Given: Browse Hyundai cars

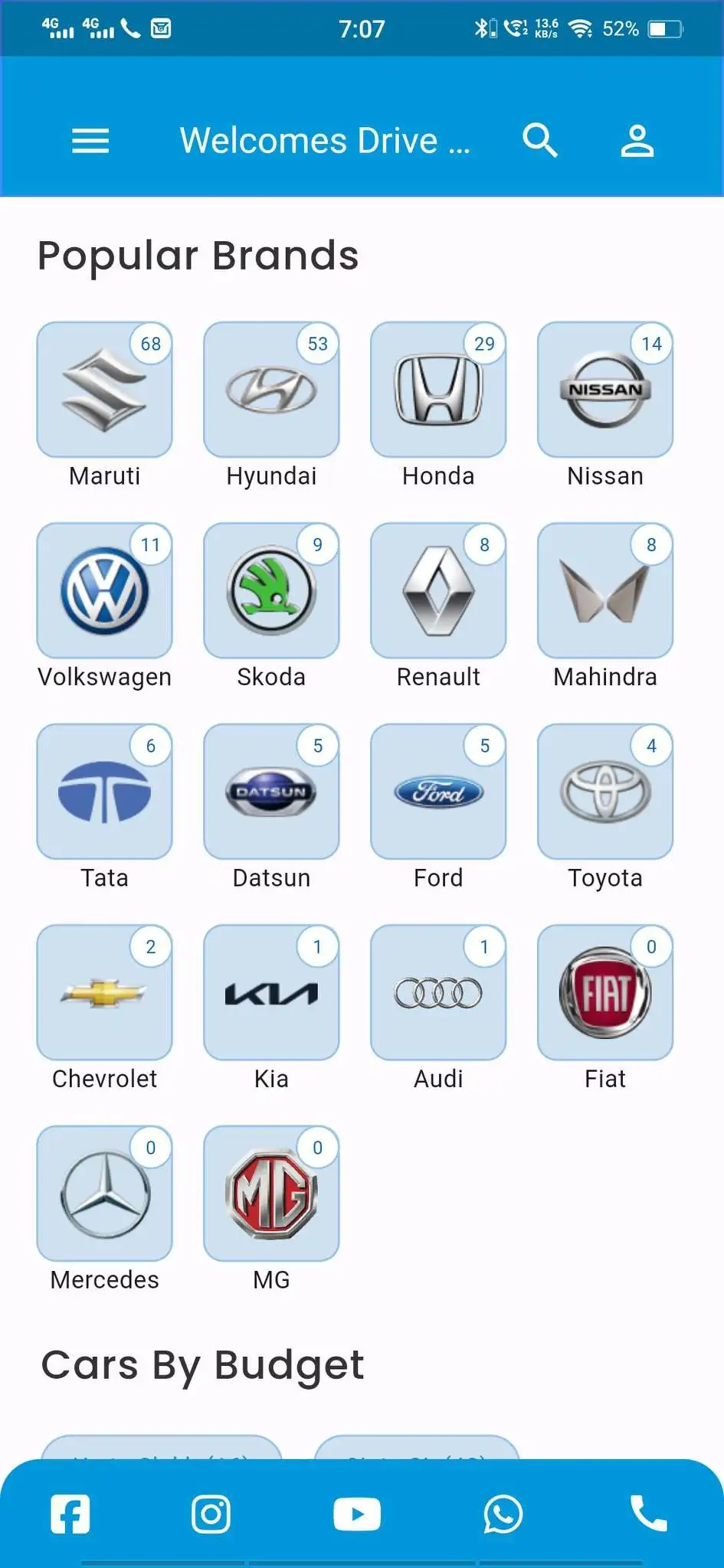Looking at the screenshot, I should [271, 390].
